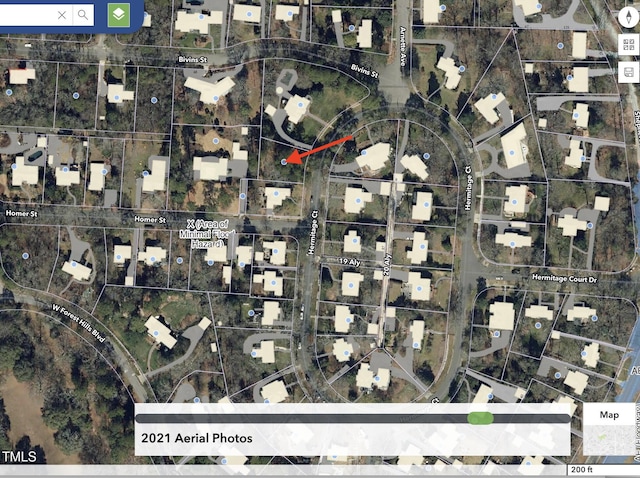Open the print tool
This screenshot has height=478, width=640.
(629, 73)
